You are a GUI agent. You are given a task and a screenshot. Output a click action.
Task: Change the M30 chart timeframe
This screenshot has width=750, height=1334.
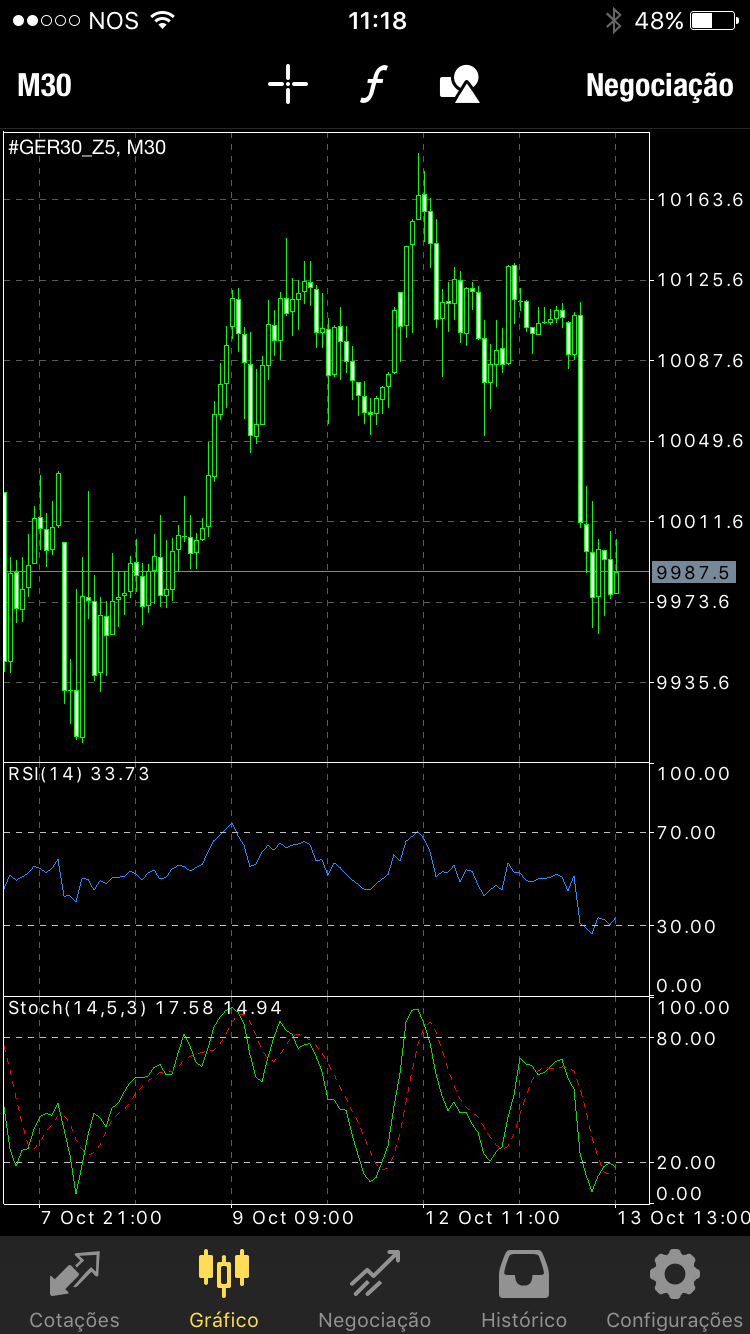pyautogui.click(x=44, y=86)
